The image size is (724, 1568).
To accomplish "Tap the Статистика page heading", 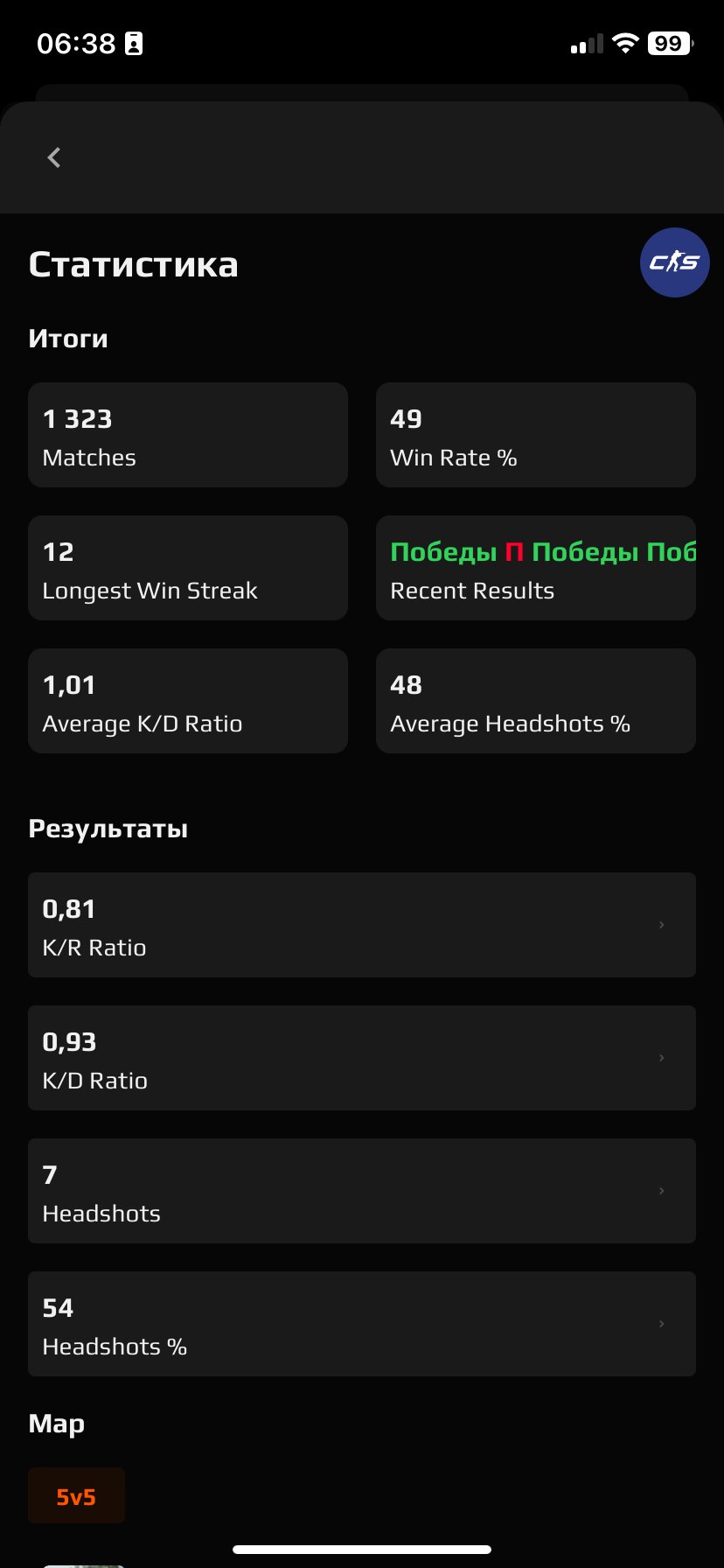I will [133, 264].
